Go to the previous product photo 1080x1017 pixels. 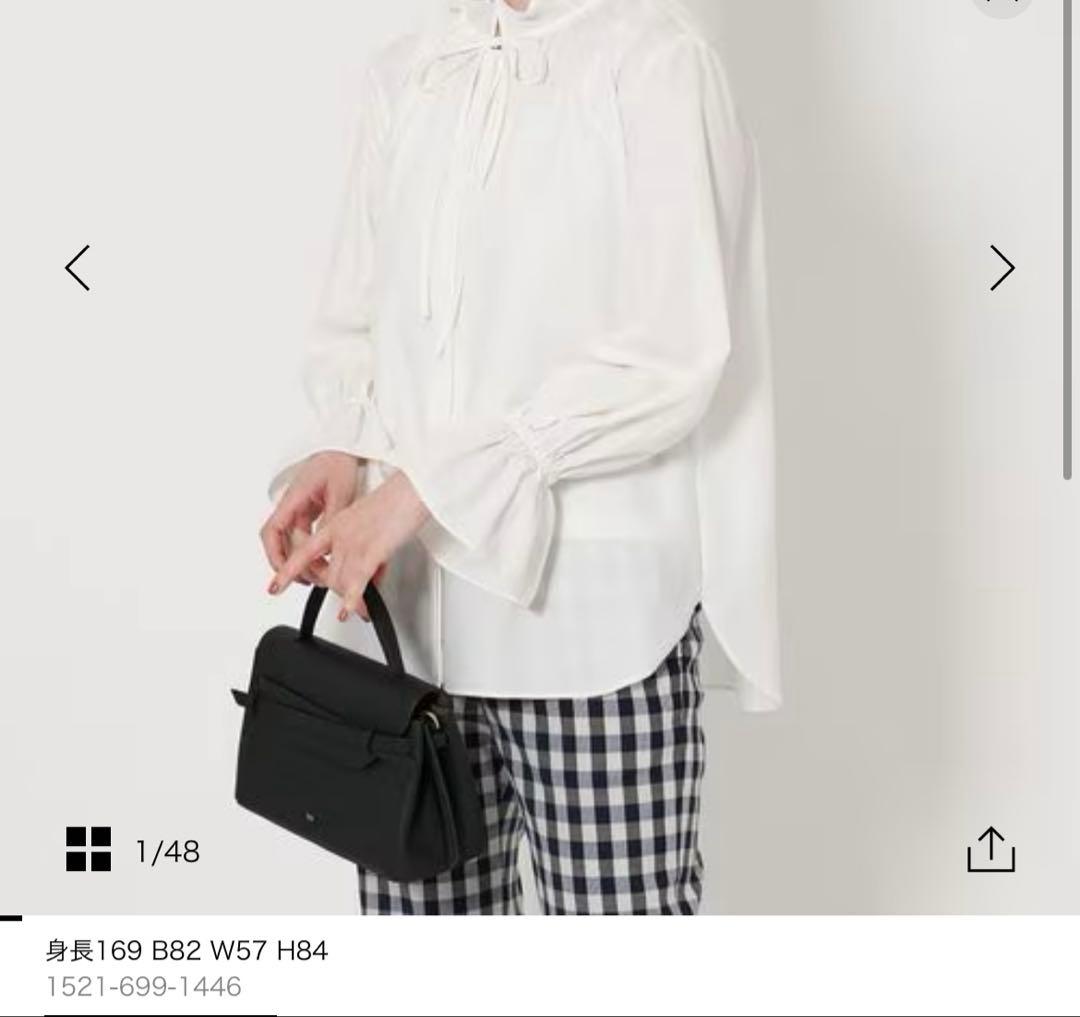pyautogui.click(x=78, y=268)
